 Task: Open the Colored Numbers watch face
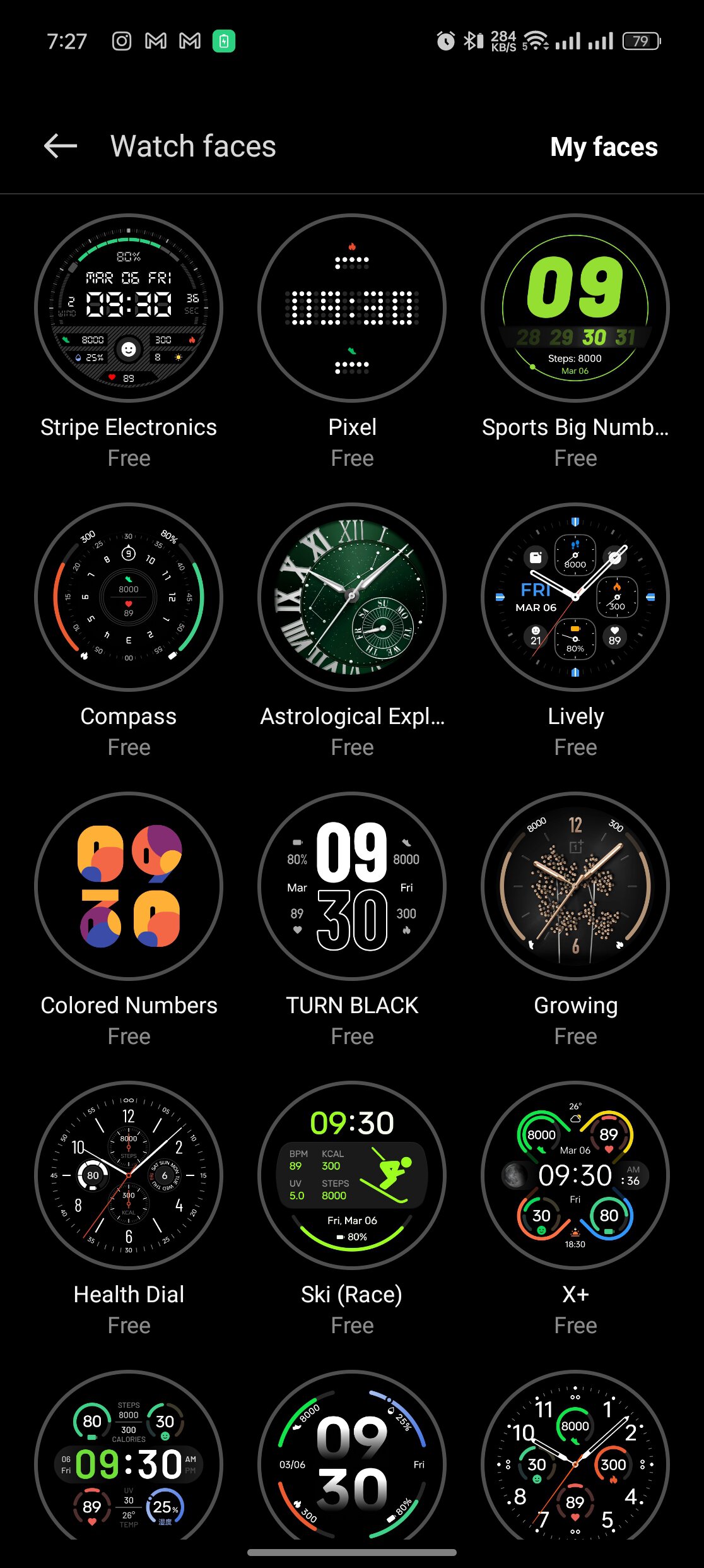click(x=129, y=886)
